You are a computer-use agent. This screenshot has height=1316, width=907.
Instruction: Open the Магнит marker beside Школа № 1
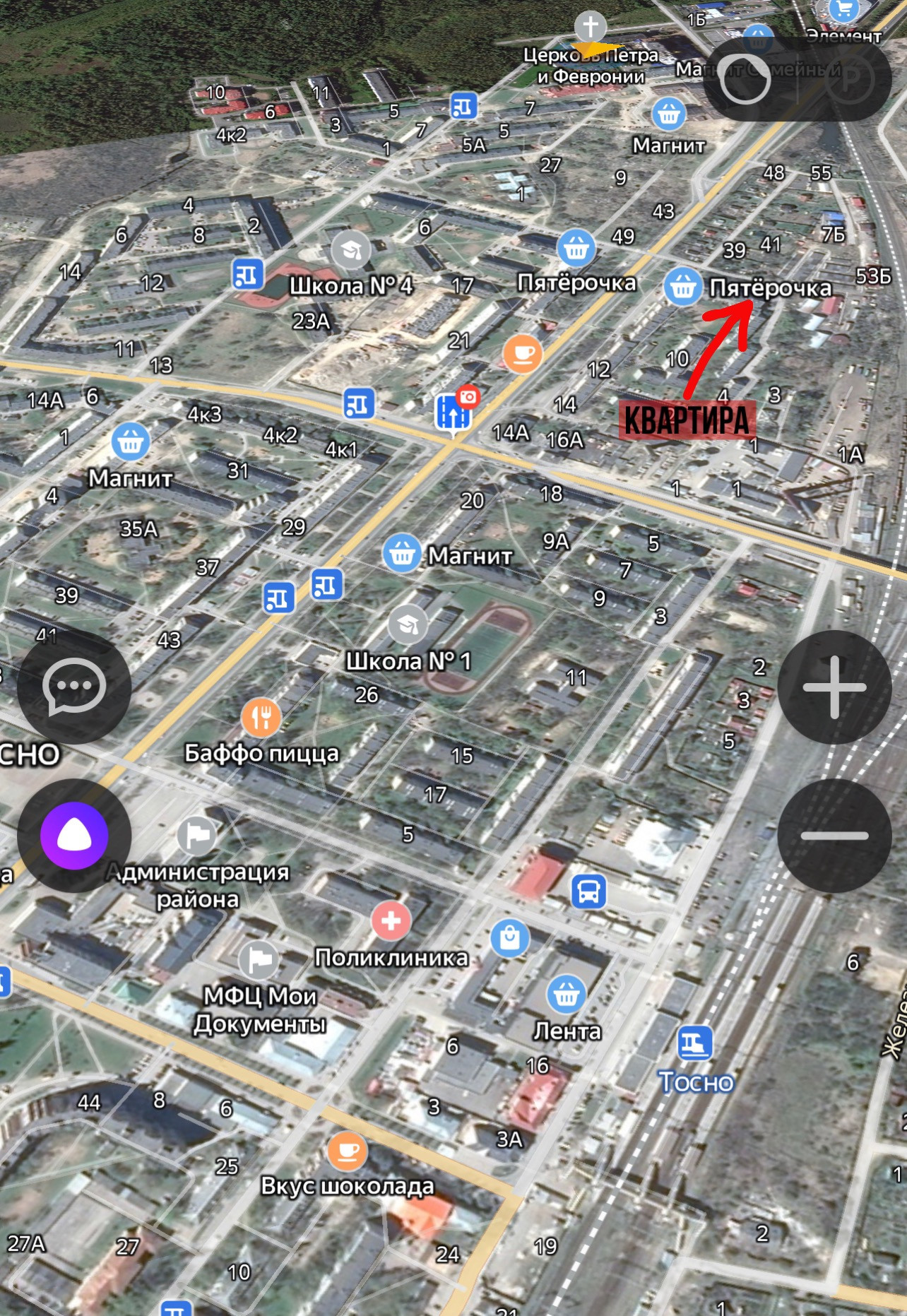pyautogui.click(x=402, y=552)
